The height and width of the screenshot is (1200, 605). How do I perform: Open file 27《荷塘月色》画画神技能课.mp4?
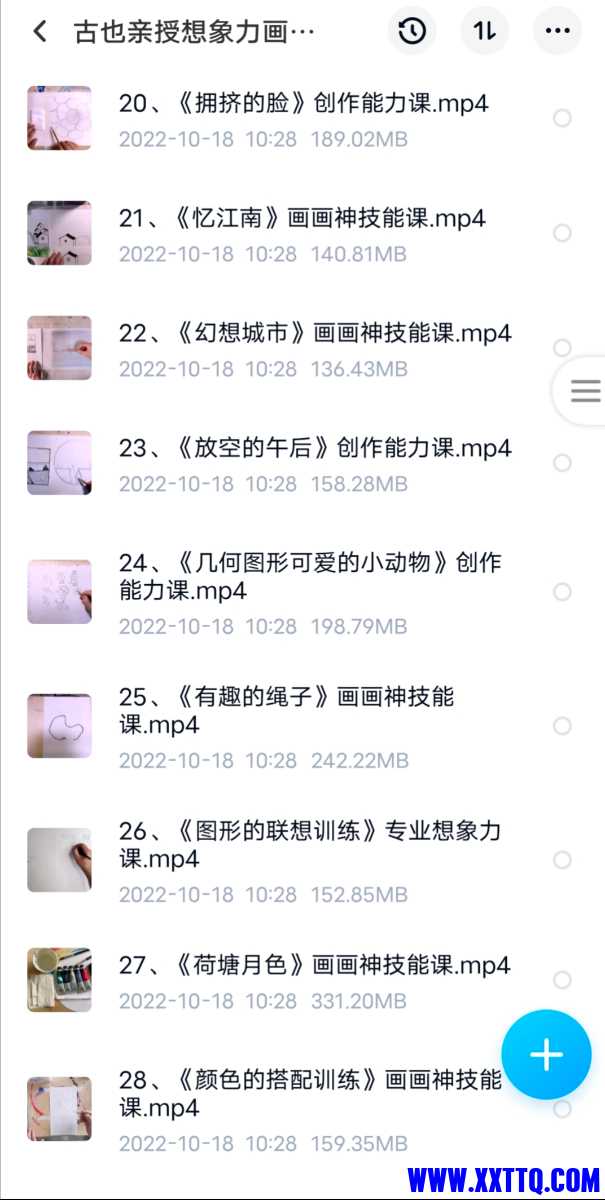click(x=314, y=965)
